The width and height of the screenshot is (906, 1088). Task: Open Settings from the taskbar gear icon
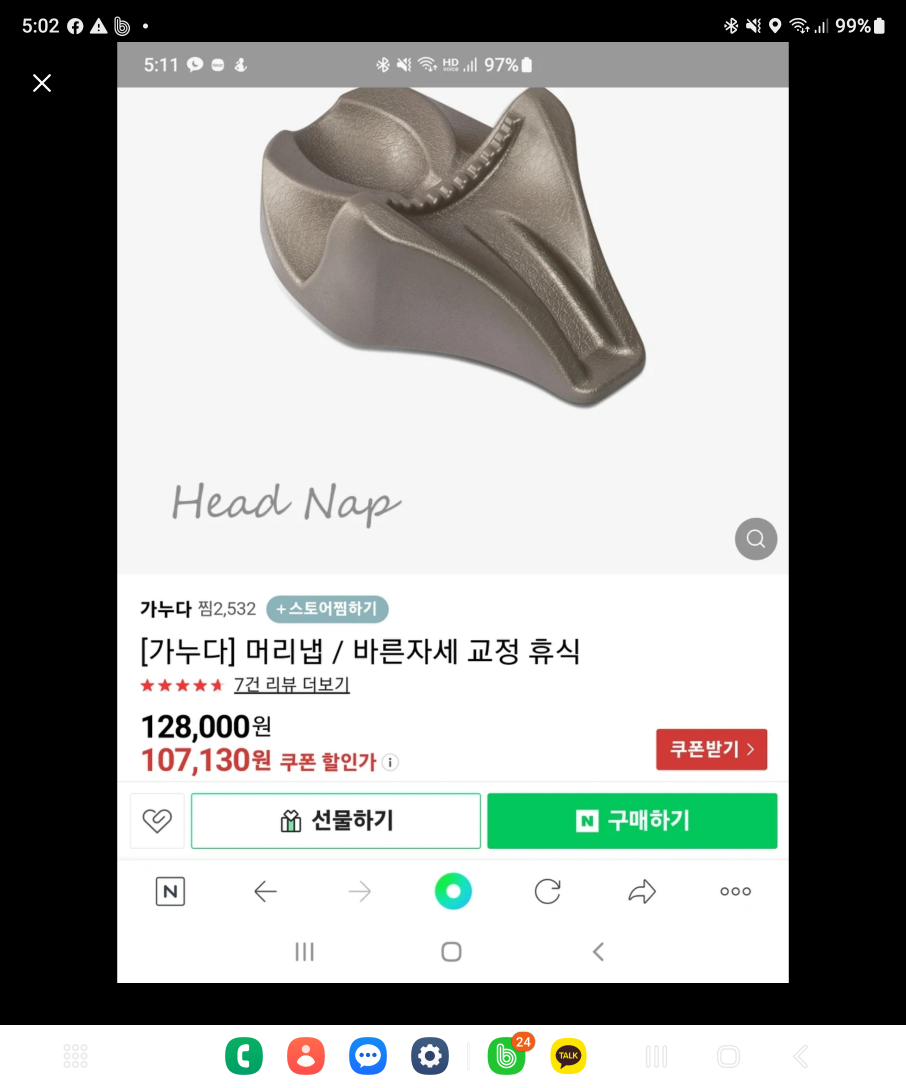[430, 1056]
